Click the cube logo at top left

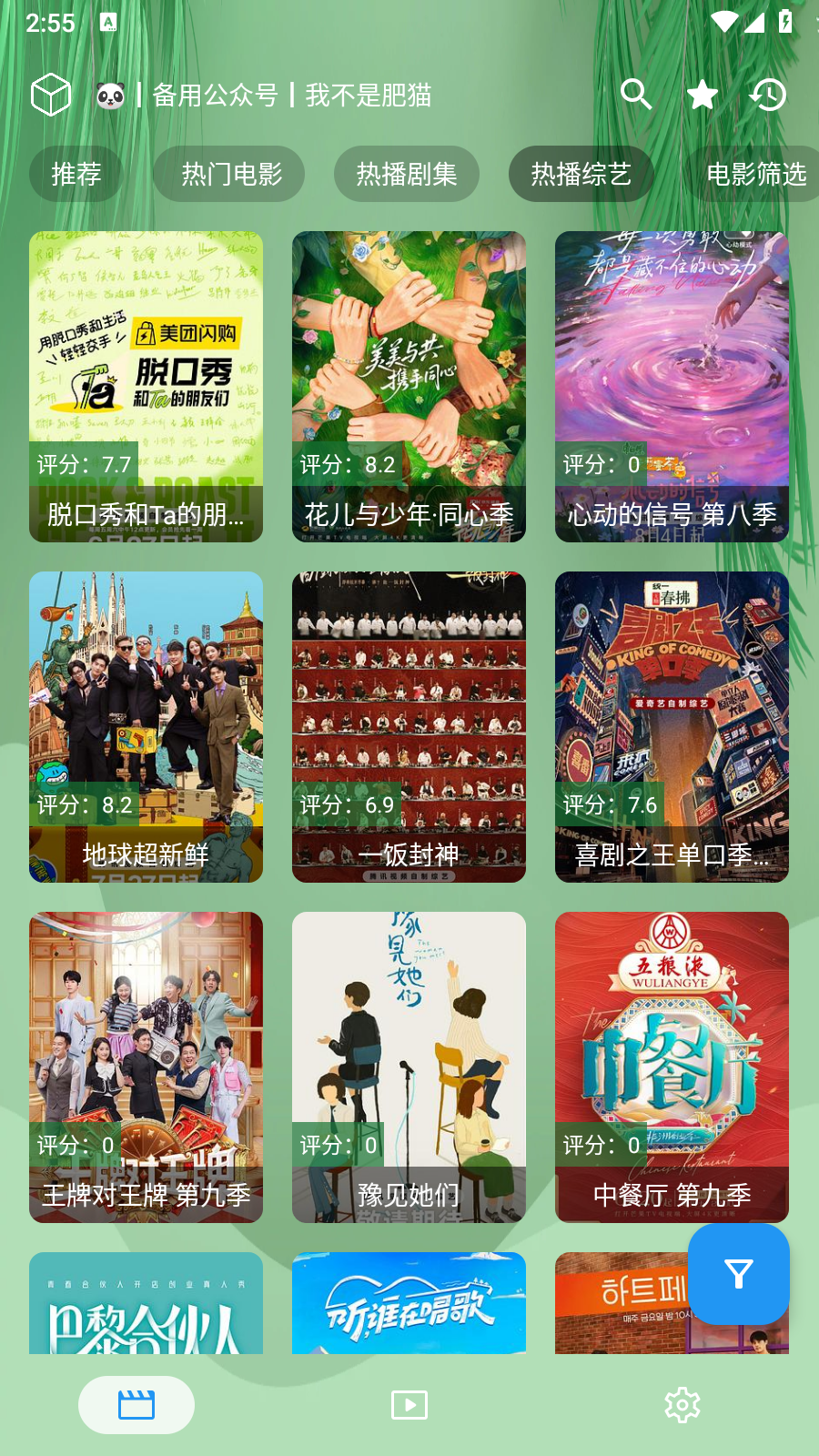[51, 92]
